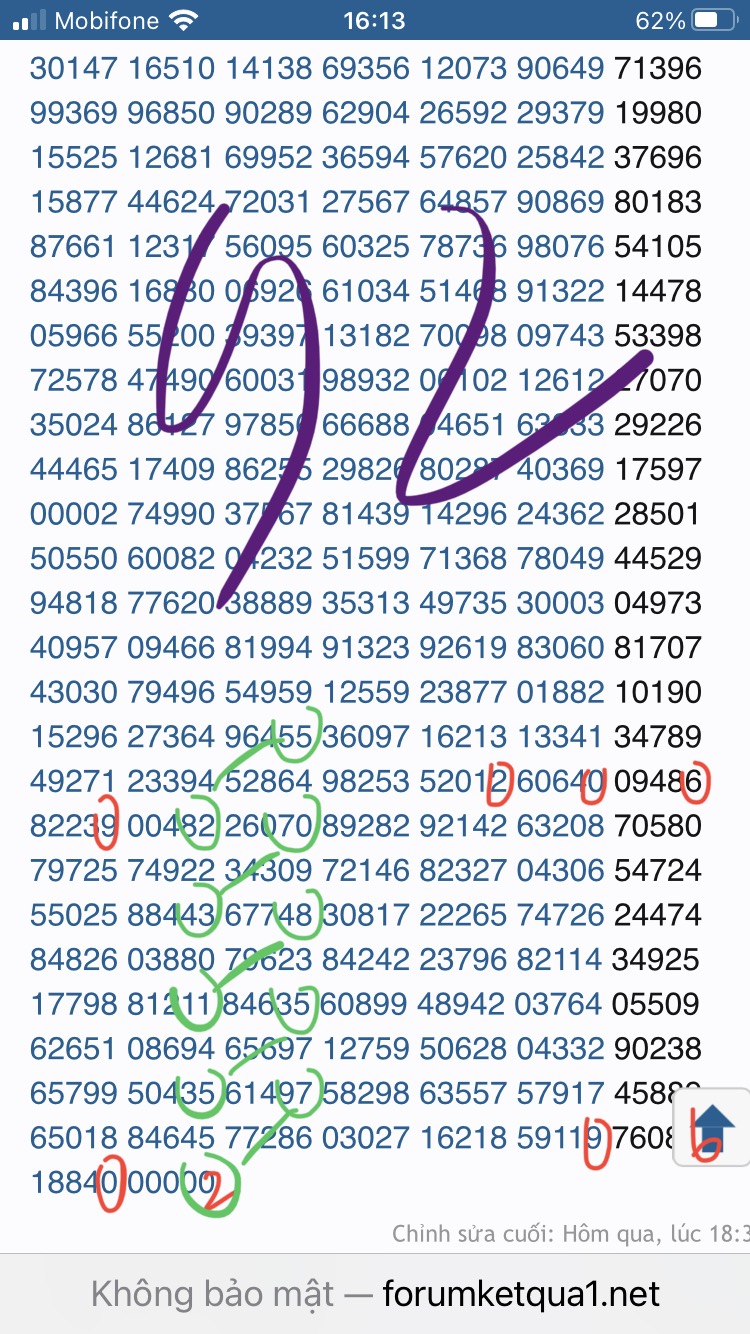
Task: Tap the blue scroll-to-top arrow button
Action: [x=712, y=1125]
